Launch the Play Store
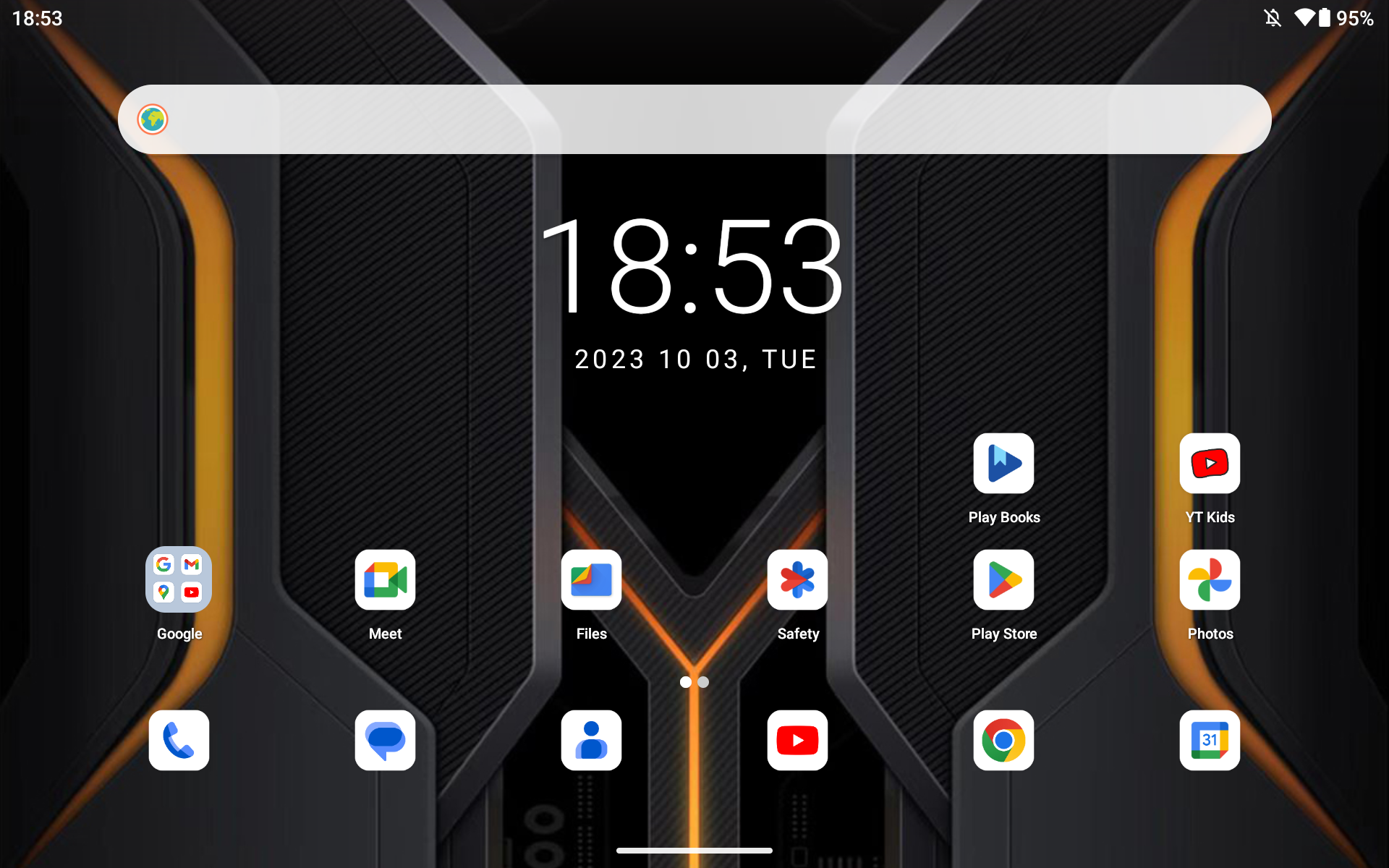The image size is (1389, 868). [x=1003, y=579]
